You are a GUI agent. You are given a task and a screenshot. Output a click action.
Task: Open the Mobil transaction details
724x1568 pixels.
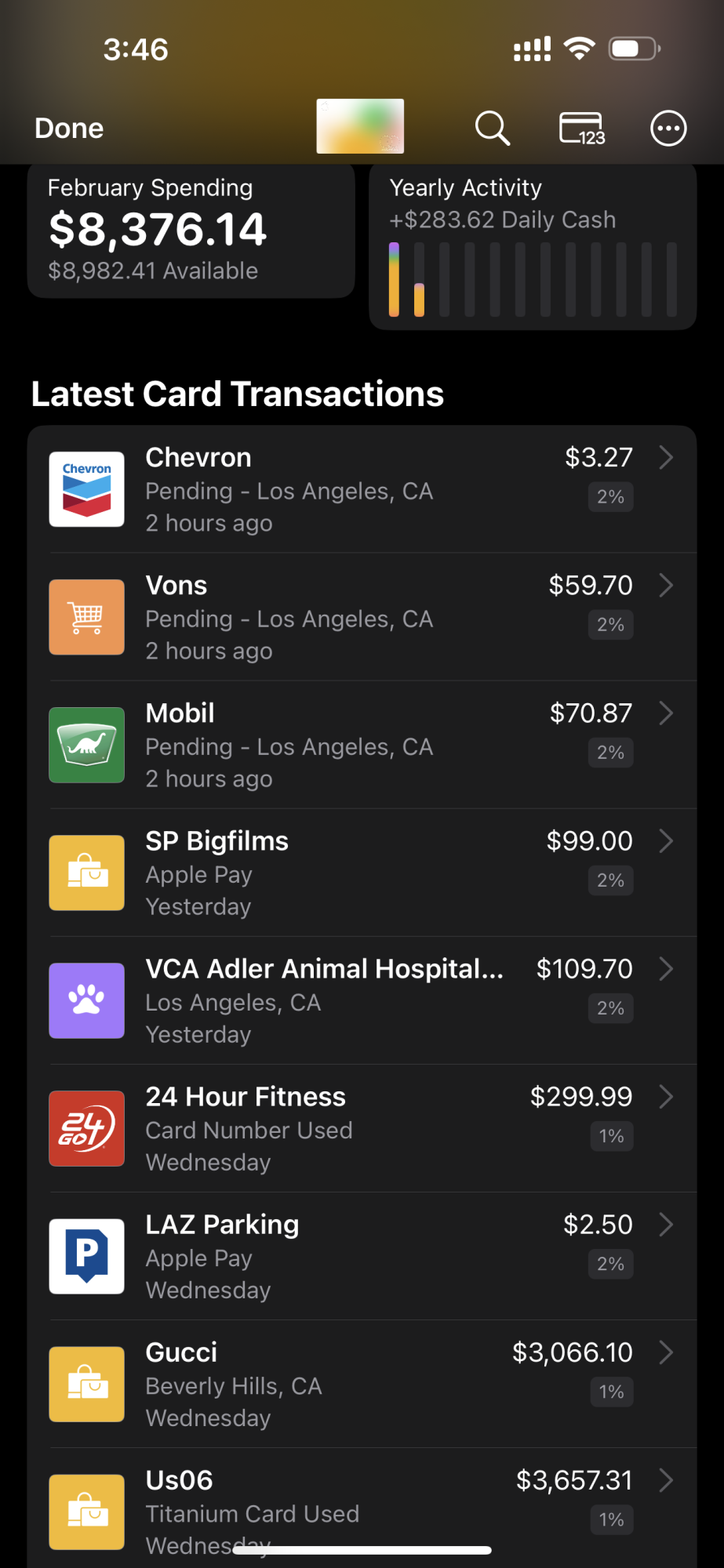(362, 745)
